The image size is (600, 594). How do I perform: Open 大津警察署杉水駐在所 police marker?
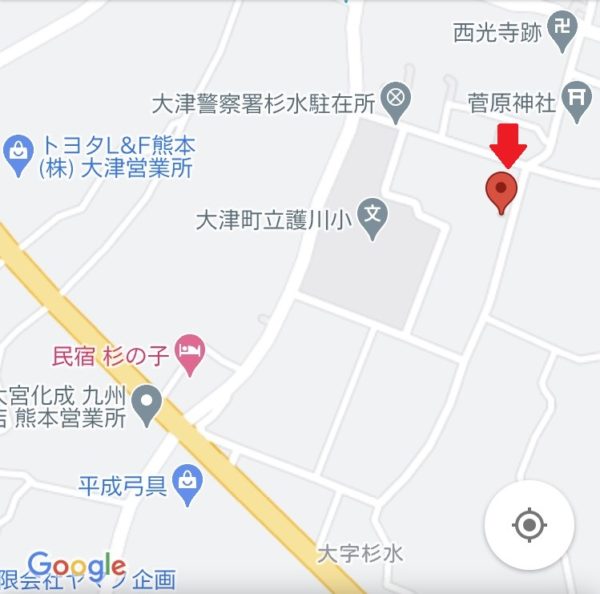tap(398, 99)
